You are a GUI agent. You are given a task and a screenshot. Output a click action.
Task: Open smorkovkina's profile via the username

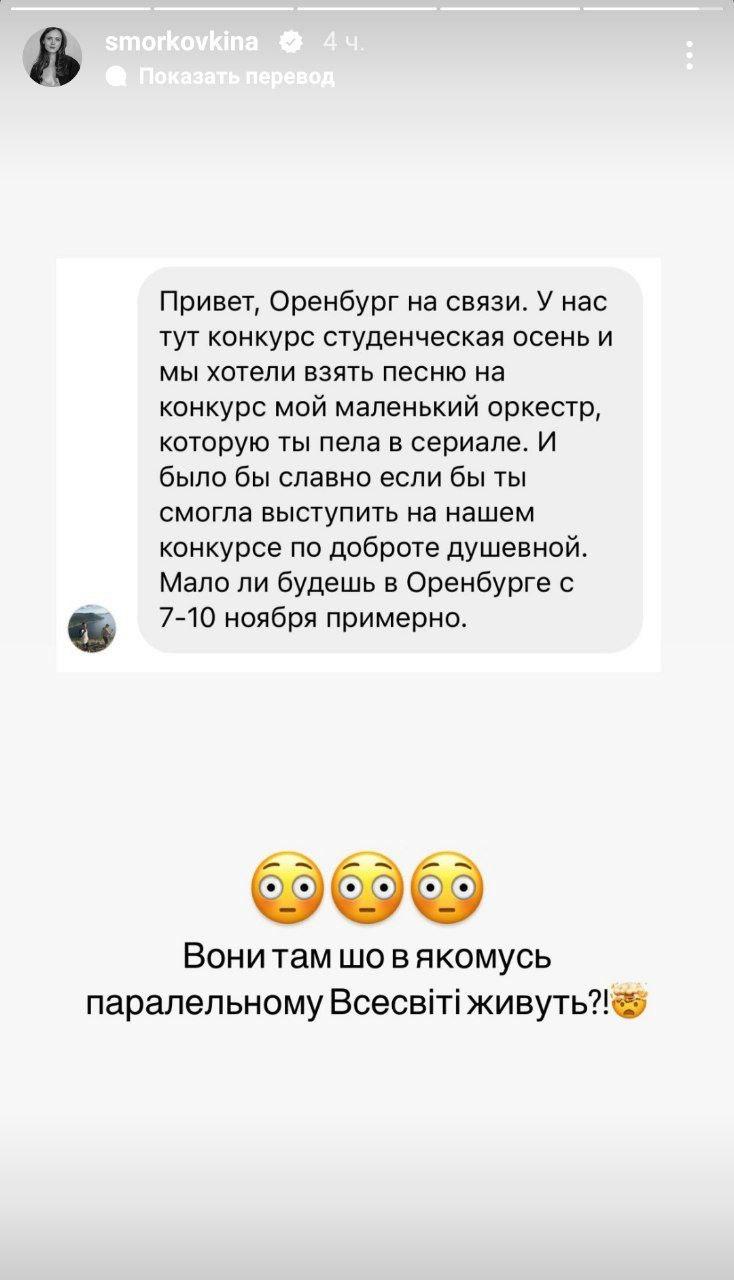(x=181, y=42)
